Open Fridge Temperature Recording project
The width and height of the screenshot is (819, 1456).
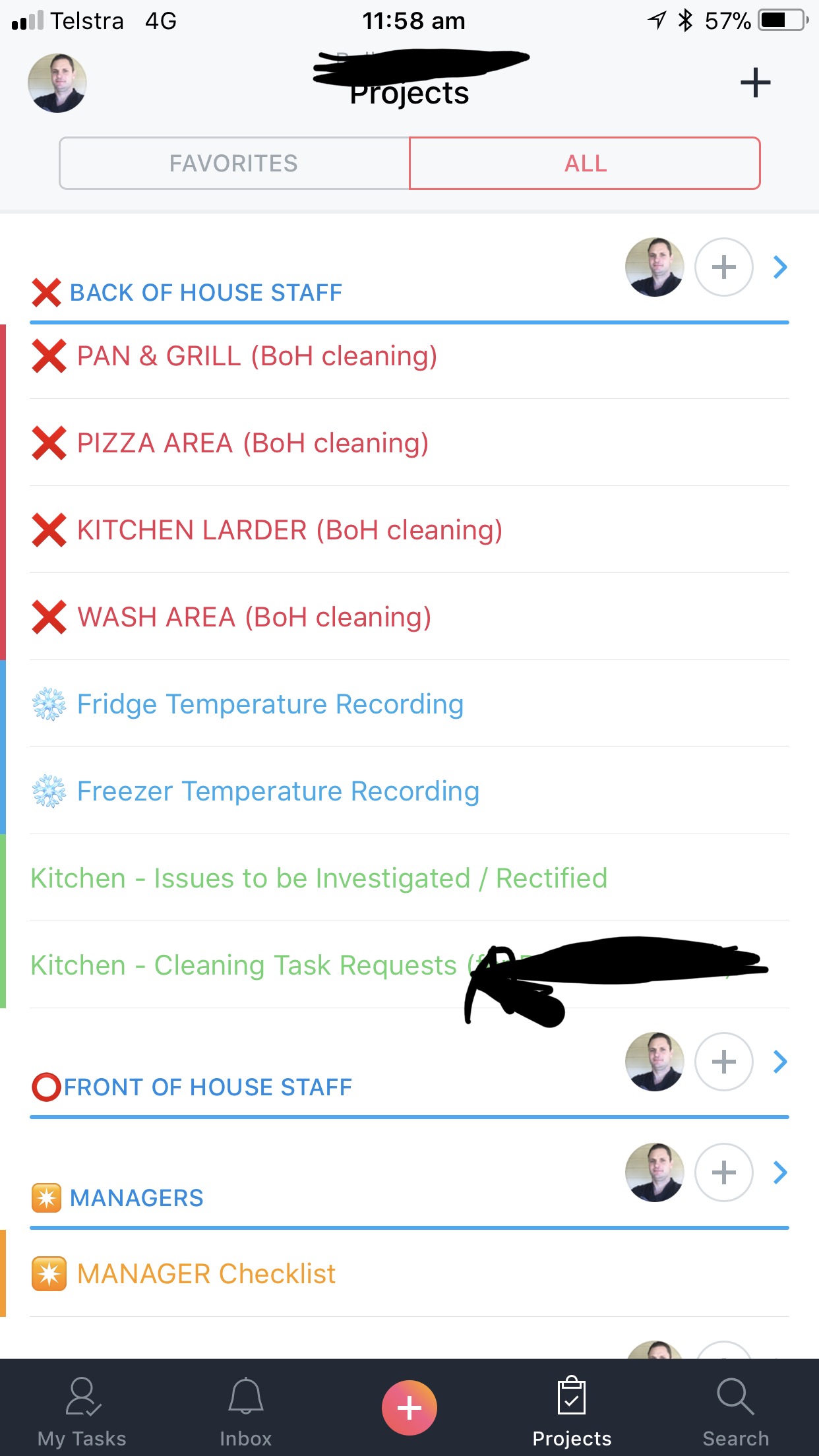pos(409,704)
